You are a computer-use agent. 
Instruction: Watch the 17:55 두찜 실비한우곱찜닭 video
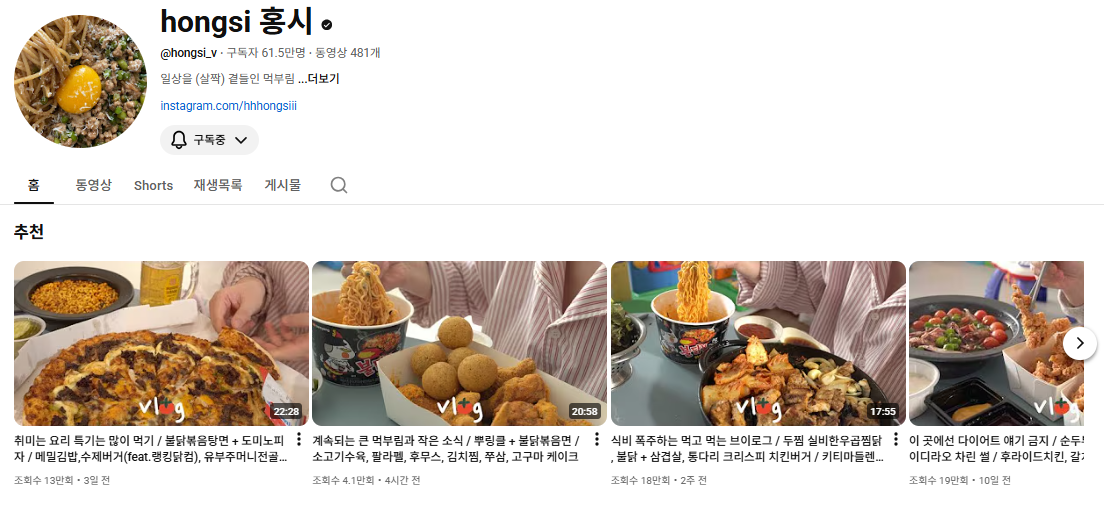tap(758, 343)
